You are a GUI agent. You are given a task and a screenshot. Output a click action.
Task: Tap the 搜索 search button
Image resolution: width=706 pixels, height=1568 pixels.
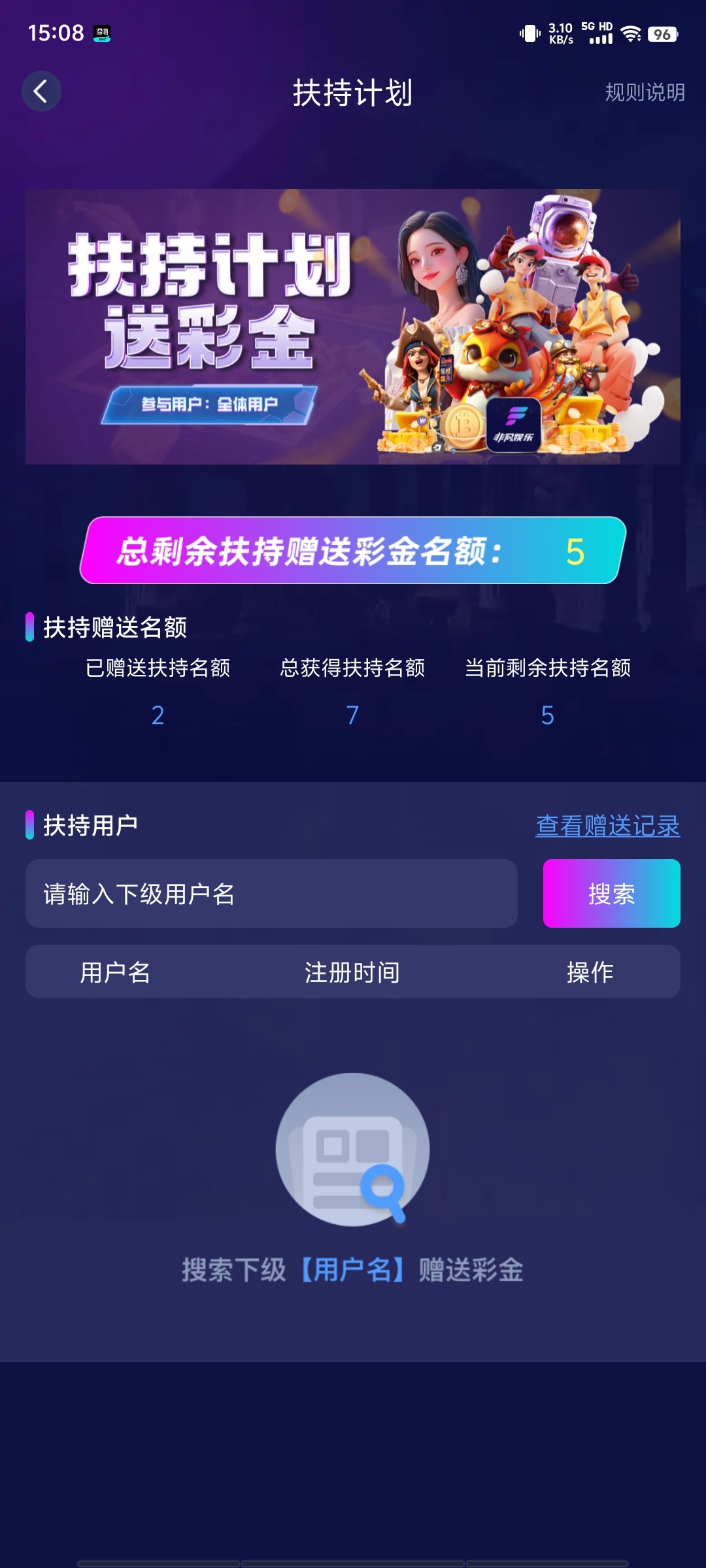point(611,894)
